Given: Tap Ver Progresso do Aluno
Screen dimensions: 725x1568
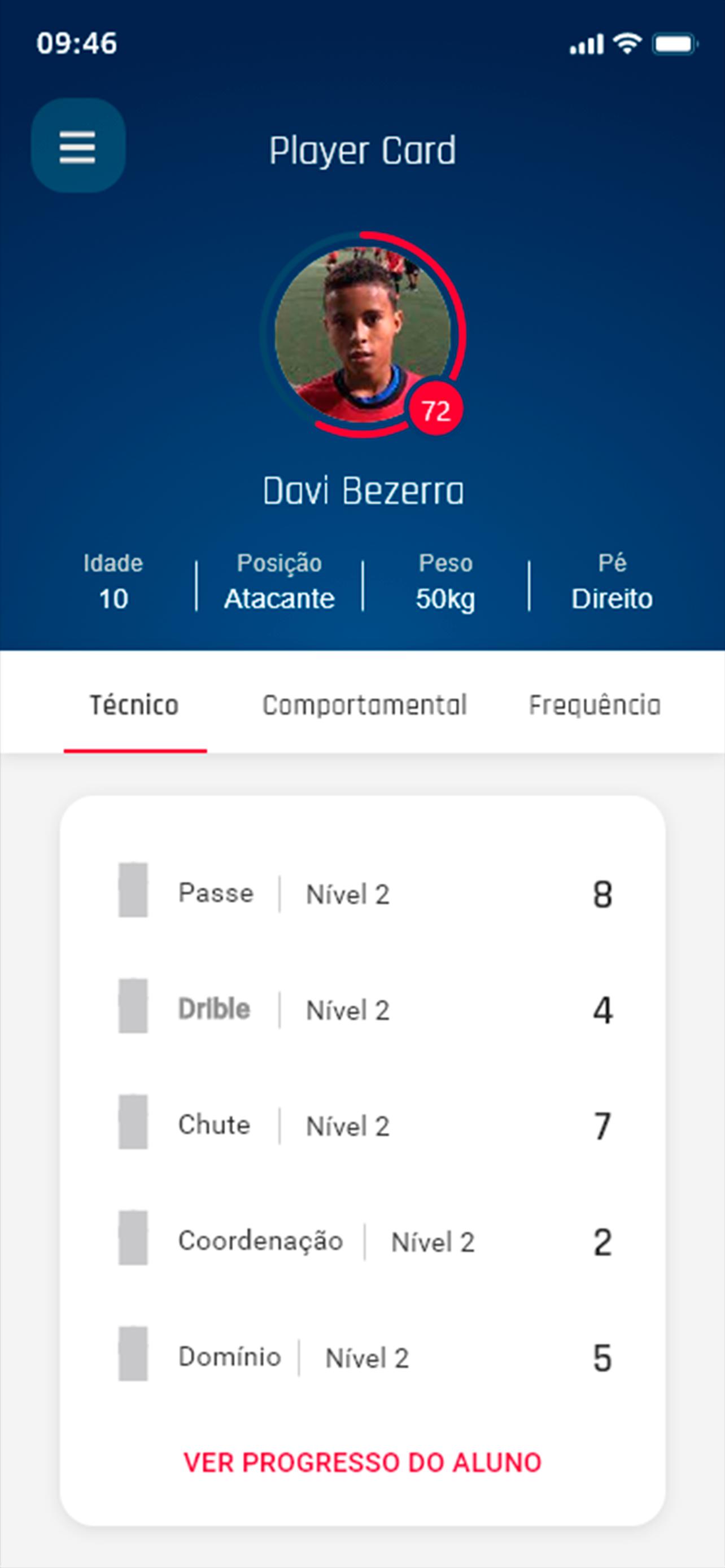Looking at the screenshot, I should point(362,1462).
